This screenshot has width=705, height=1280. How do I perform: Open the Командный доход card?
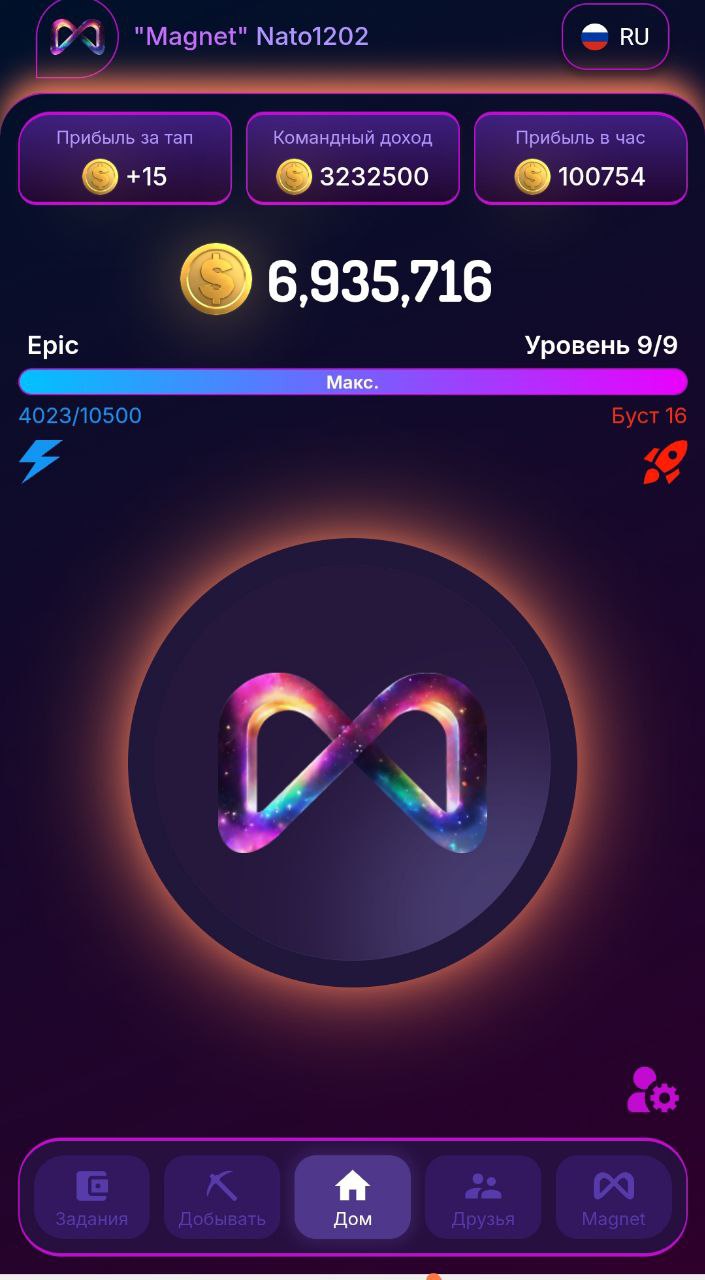tap(353, 158)
